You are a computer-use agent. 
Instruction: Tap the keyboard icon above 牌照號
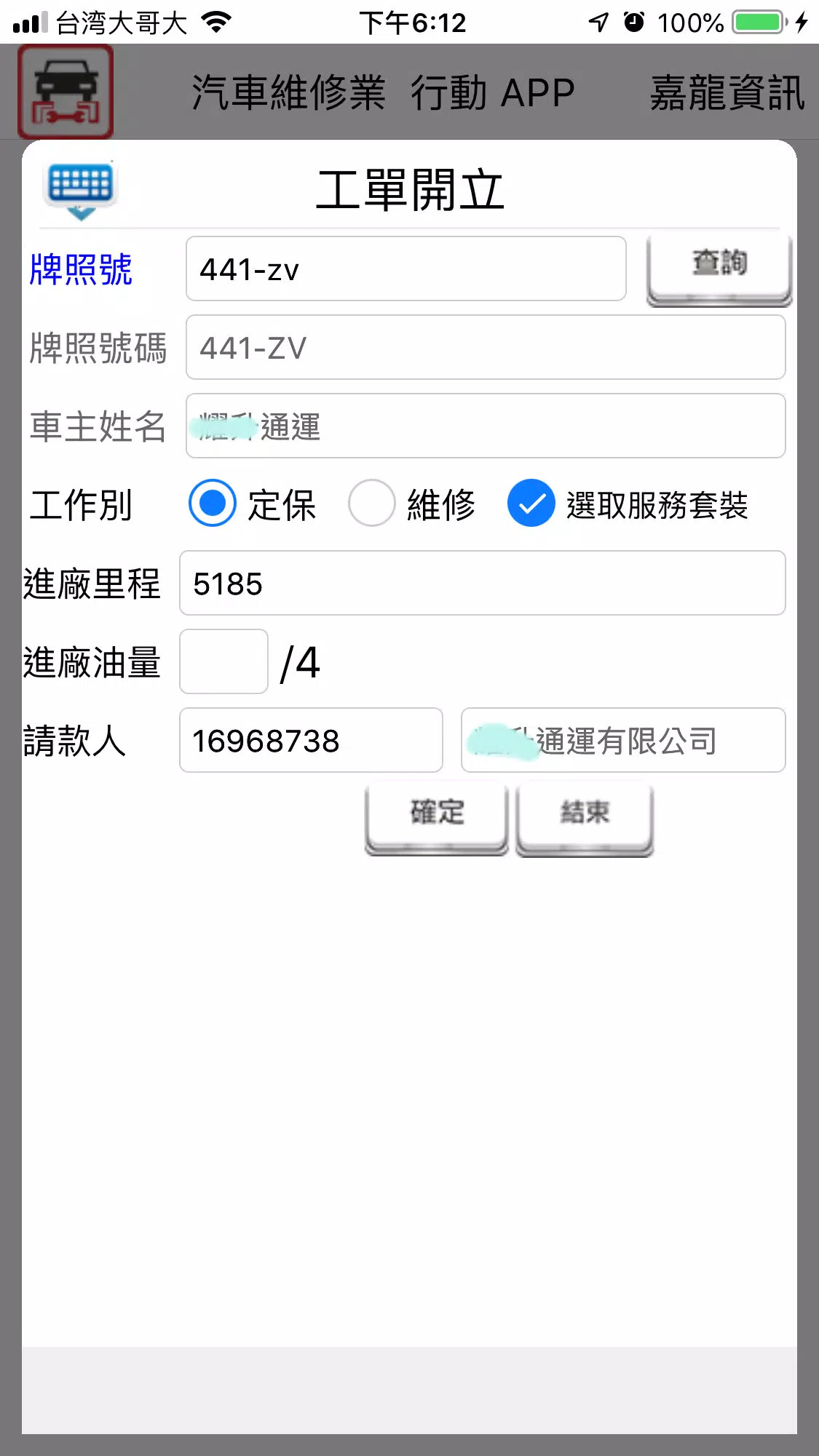click(80, 183)
